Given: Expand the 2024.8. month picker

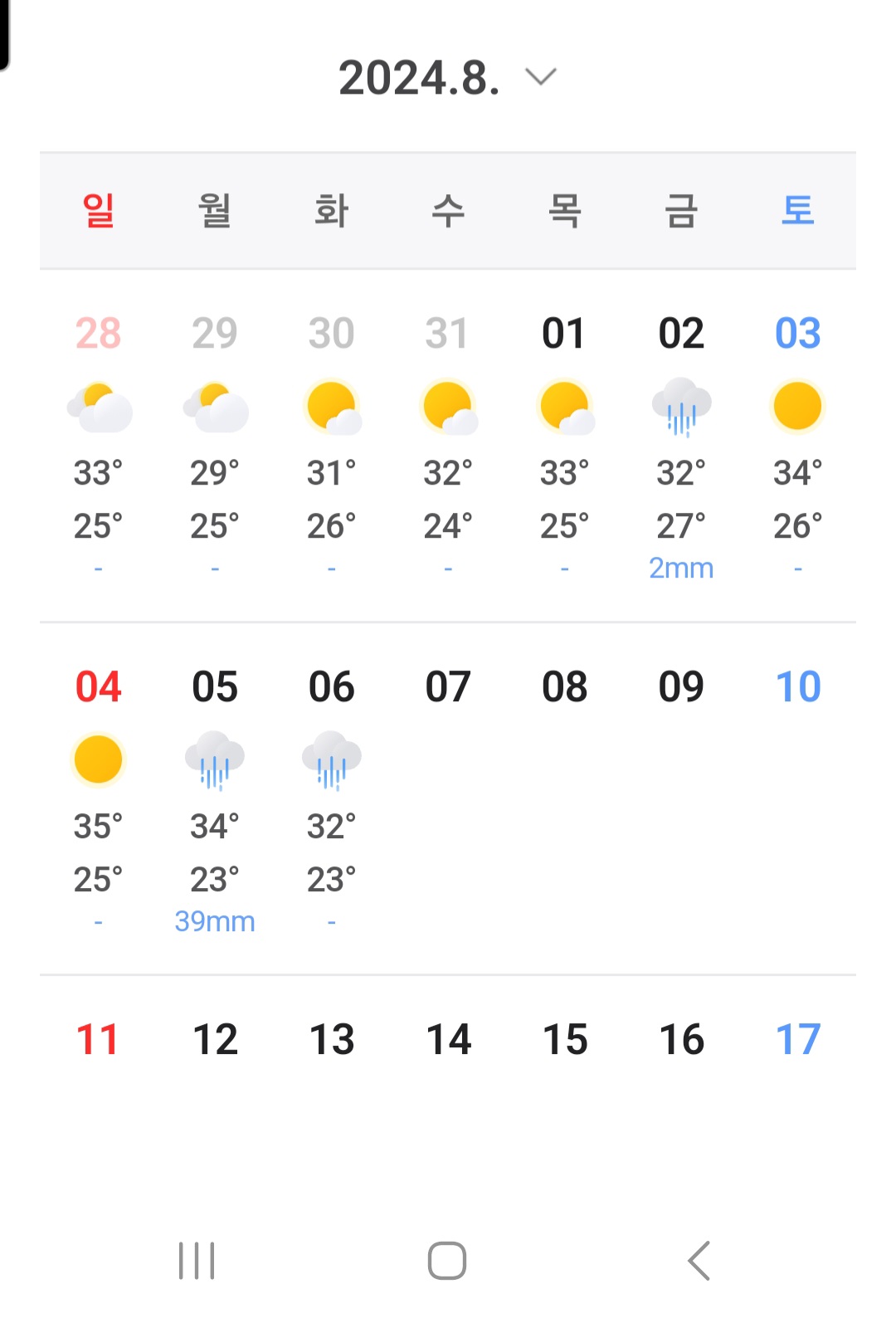Looking at the screenshot, I should pyautogui.click(x=448, y=78).
